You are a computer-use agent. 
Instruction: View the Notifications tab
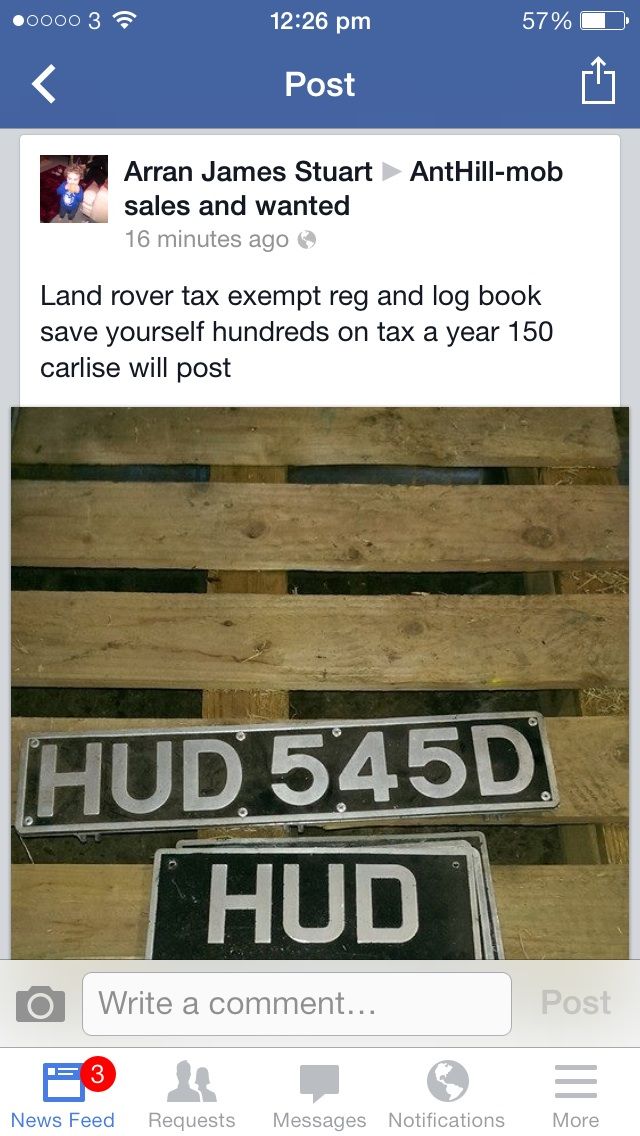(446, 1094)
